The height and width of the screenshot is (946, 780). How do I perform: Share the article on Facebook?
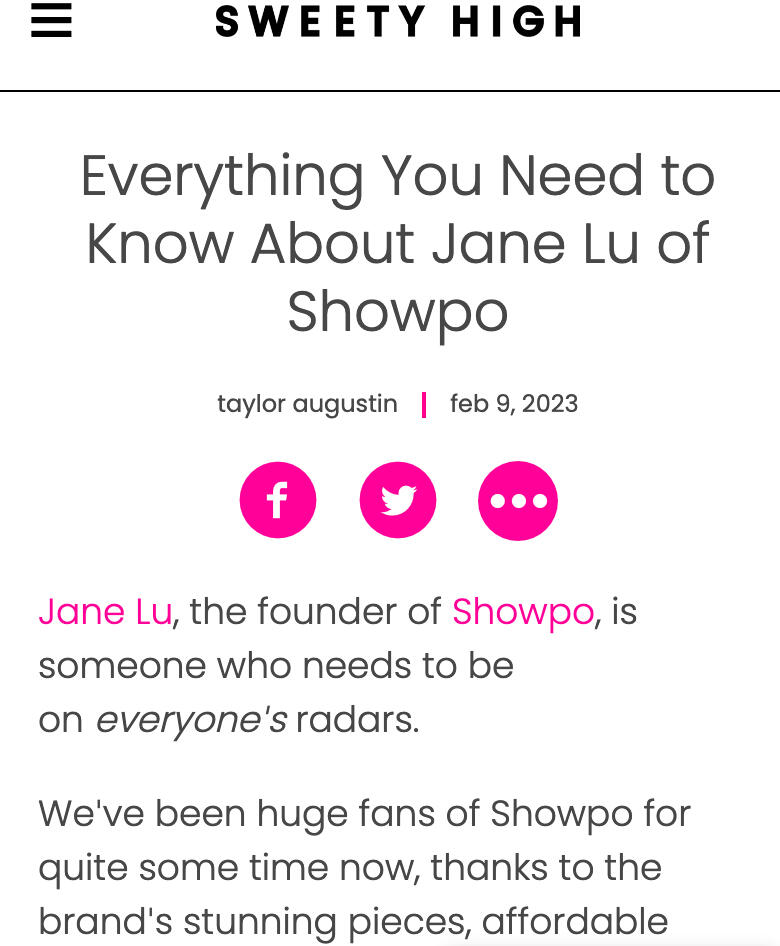278,500
